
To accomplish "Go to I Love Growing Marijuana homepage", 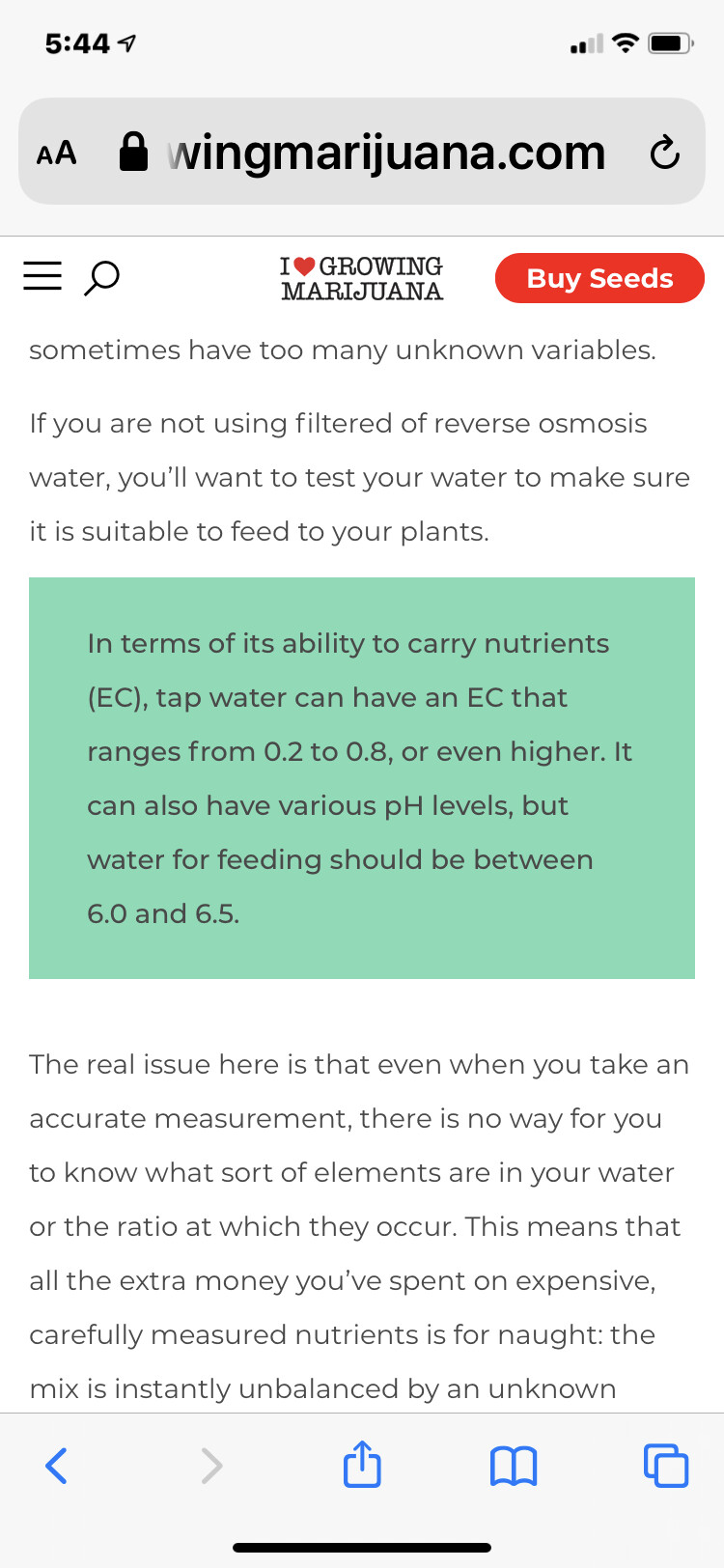I will pos(362,279).
